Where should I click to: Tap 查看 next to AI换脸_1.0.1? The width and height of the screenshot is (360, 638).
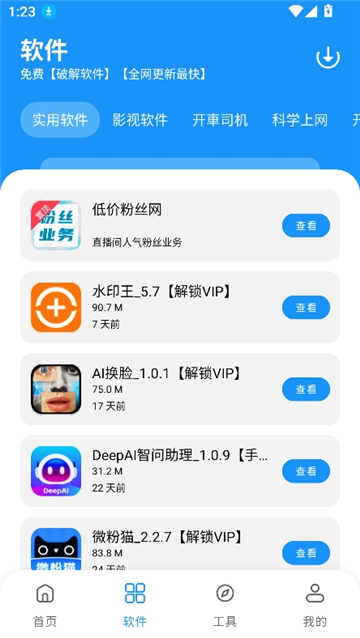(x=306, y=389)
